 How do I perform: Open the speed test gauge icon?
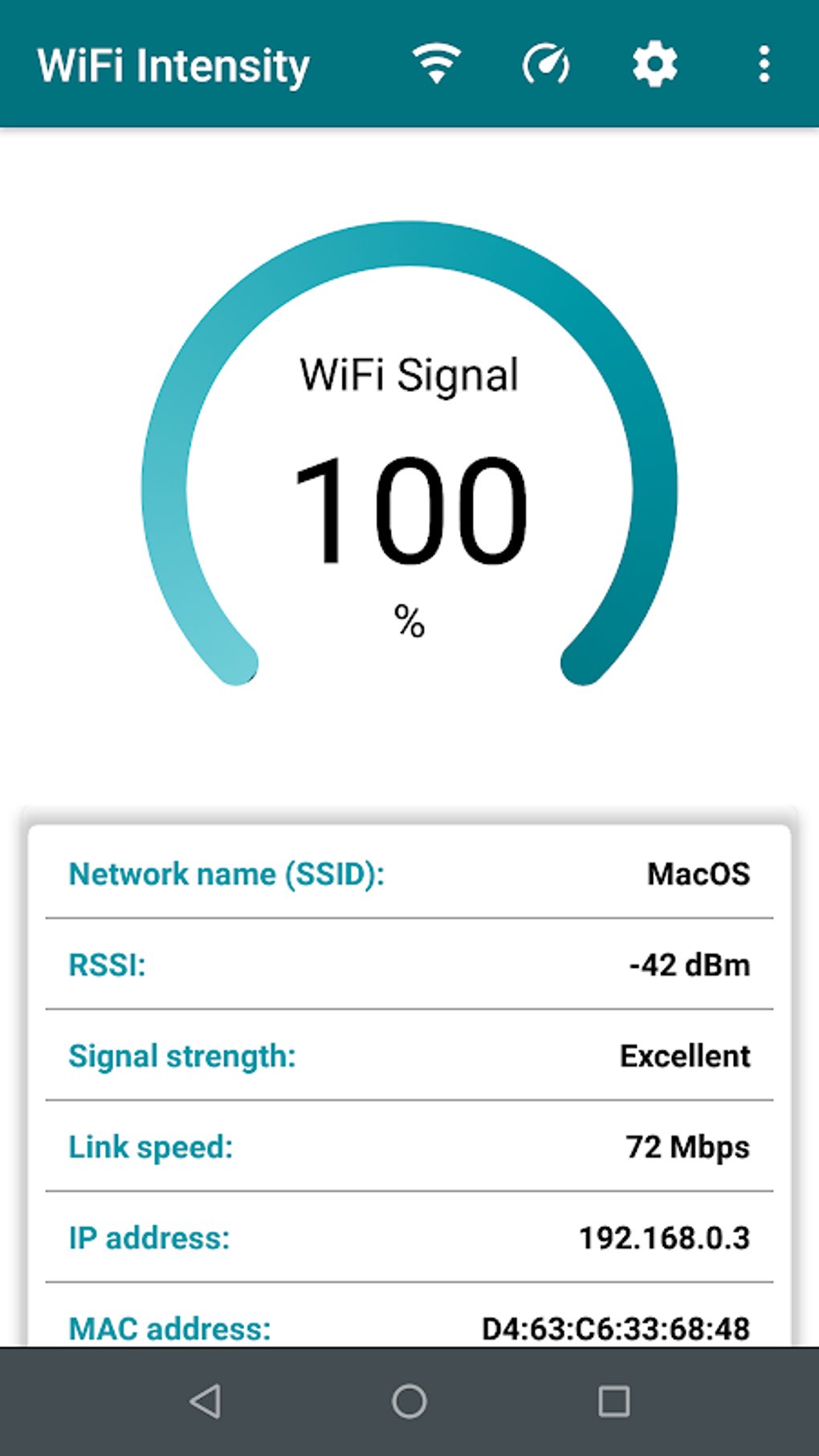click(546, 64)
